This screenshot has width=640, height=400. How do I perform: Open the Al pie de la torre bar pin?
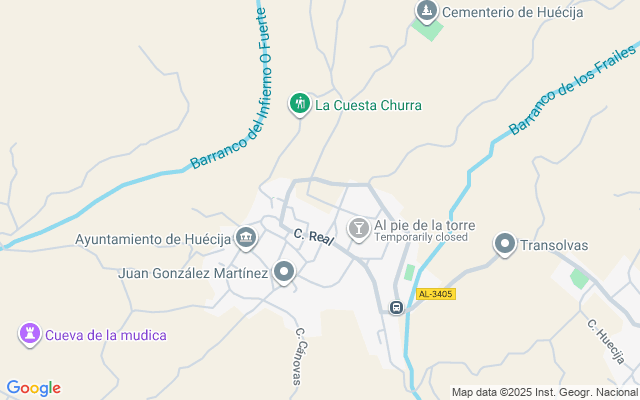coord(358,230)
